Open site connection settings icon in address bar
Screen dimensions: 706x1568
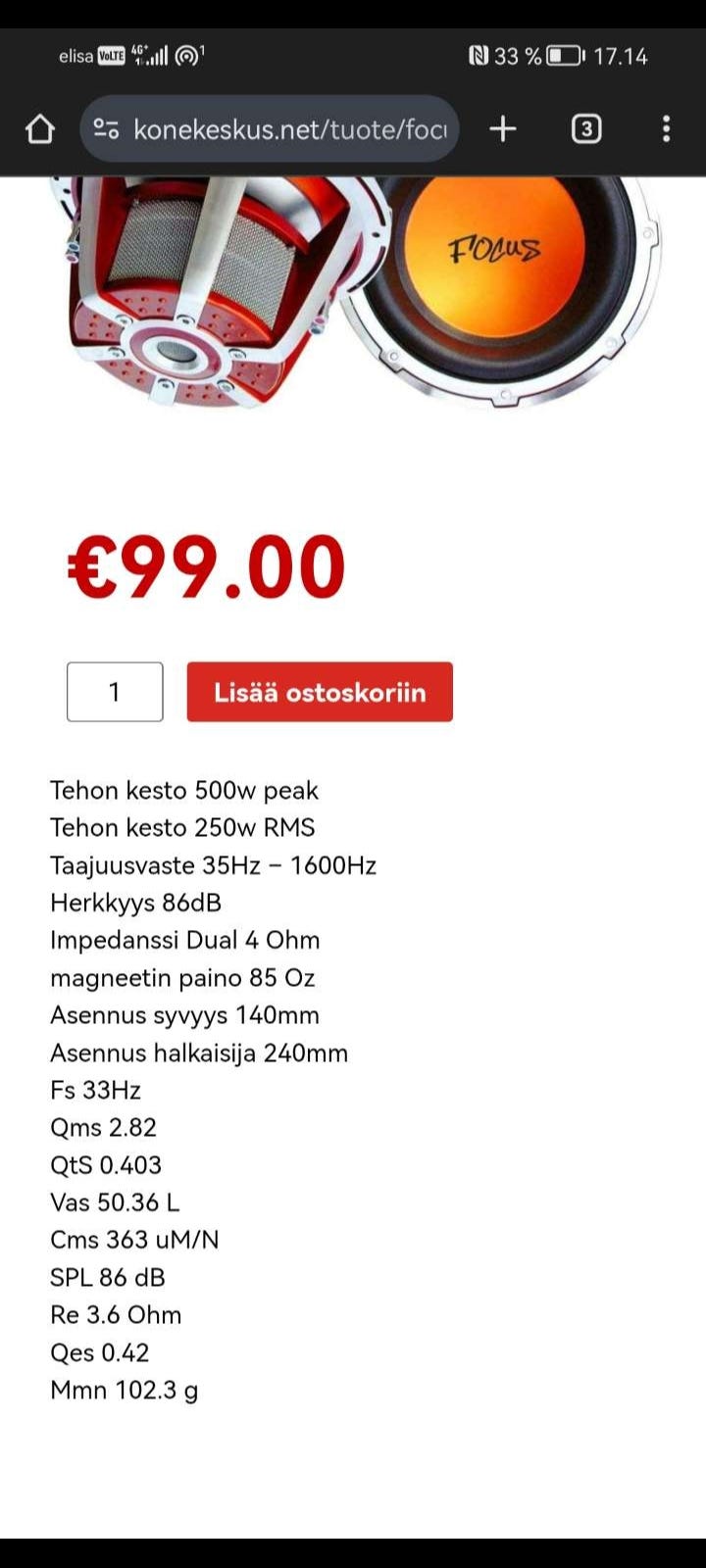click(x=108, y=127)
